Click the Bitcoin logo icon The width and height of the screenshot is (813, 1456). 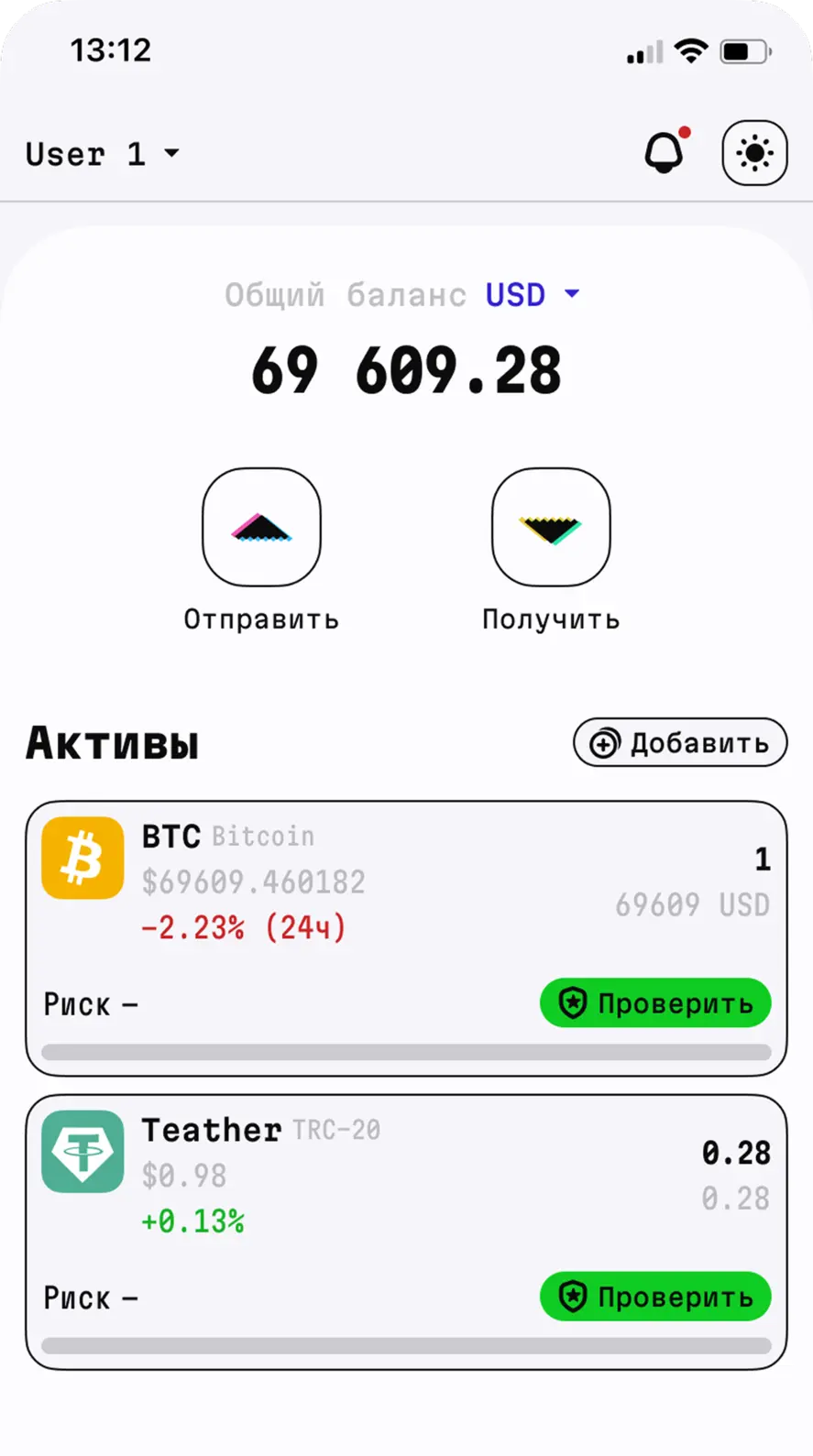tap(82, 858)
